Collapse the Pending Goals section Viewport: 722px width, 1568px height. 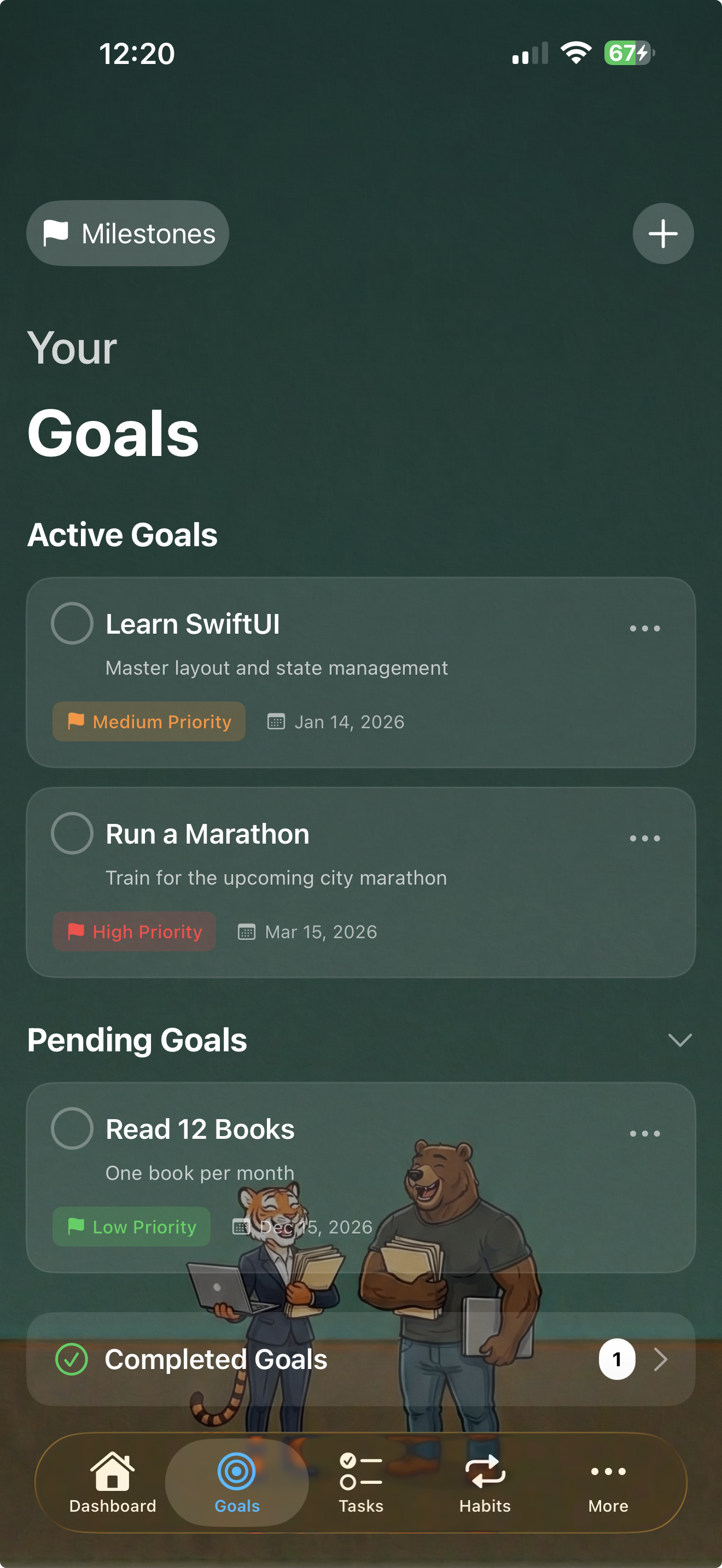(x=679, y=1040)
